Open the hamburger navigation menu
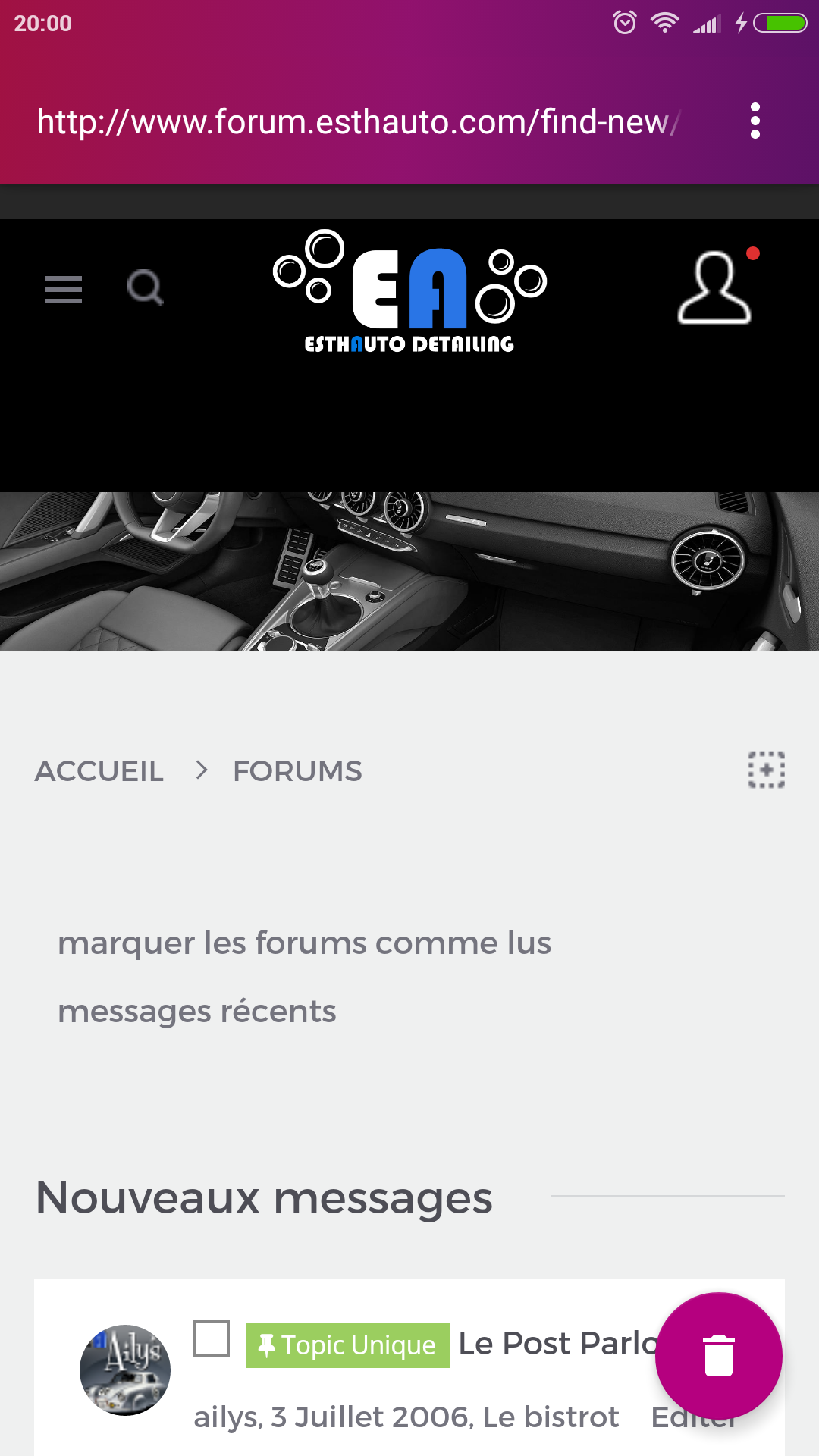 click(x=64, y=288)
